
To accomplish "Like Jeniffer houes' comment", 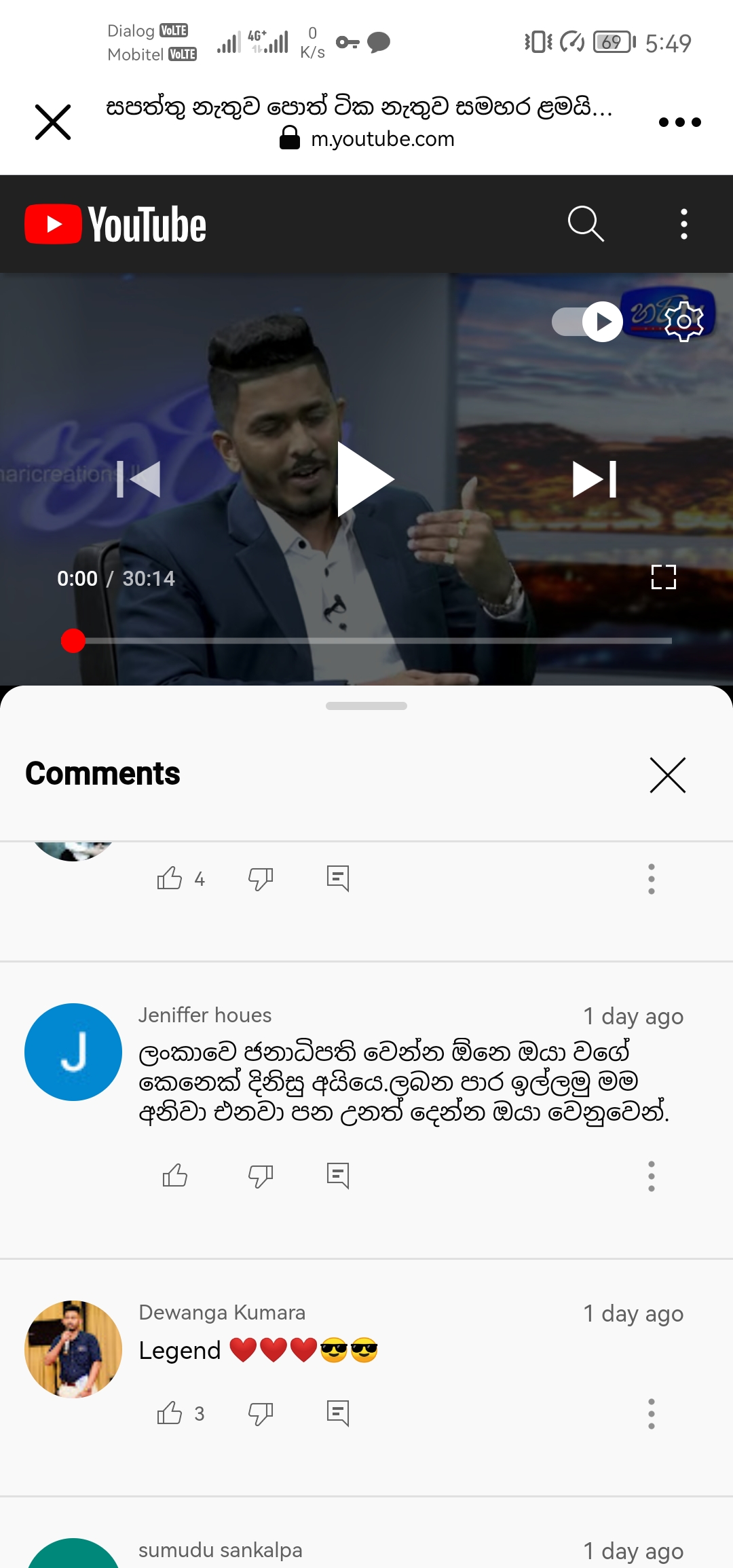I will 175,1176.
